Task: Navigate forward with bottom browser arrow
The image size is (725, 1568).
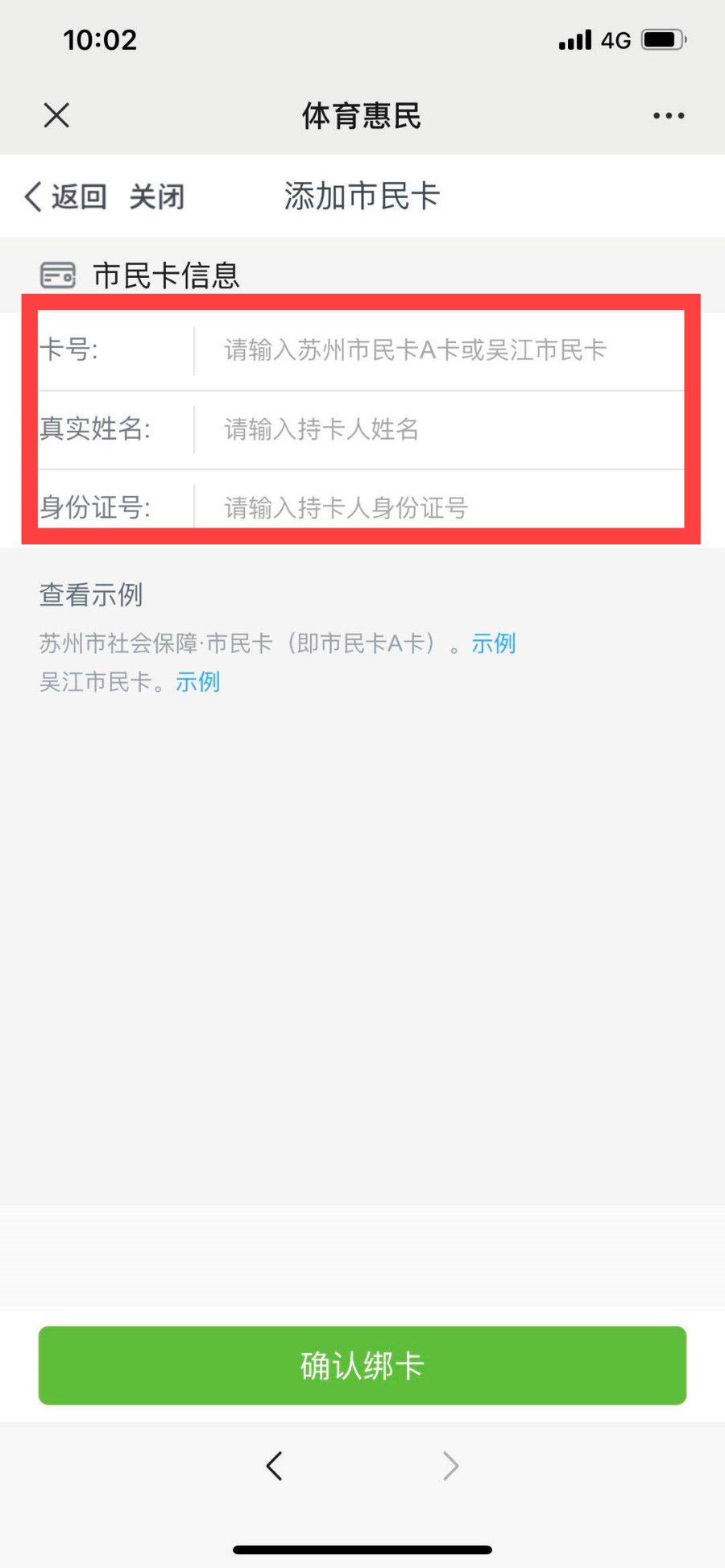Action: 450,1466
